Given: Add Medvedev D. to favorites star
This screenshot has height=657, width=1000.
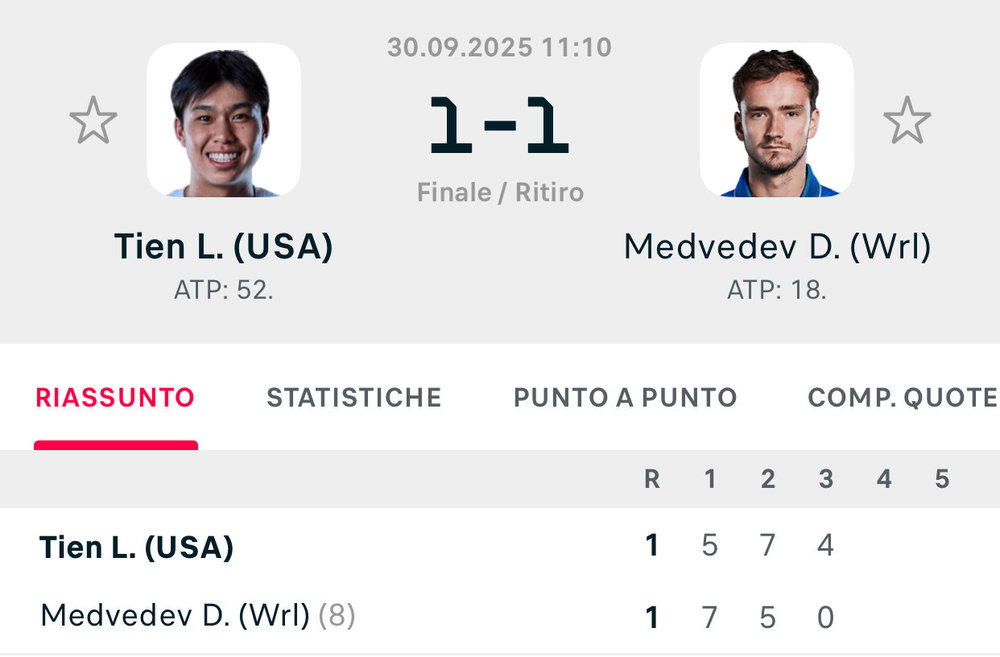Looking at the screenshot, I should (x=907, y=121).
